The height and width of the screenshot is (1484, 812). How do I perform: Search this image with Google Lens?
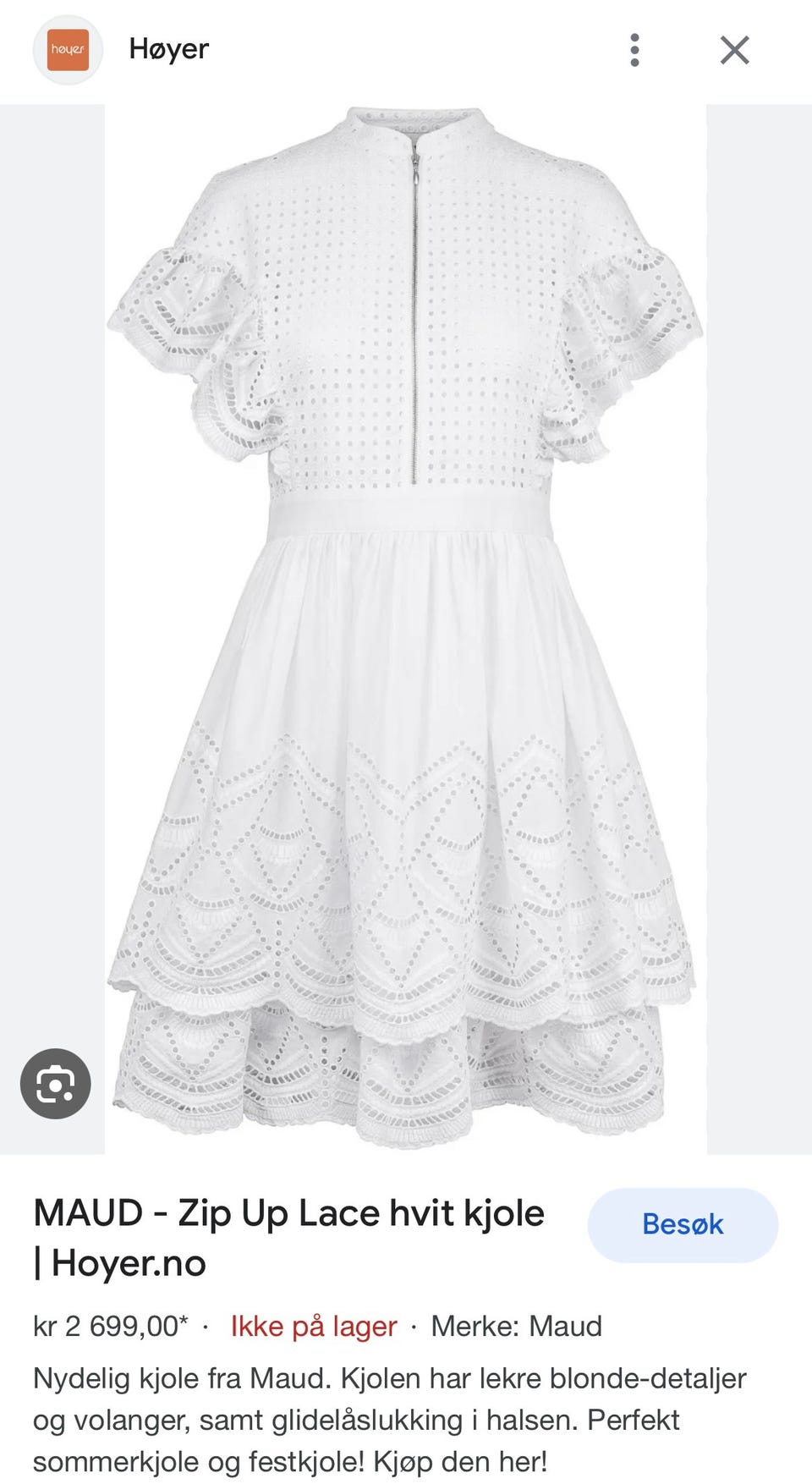point(56,1084)
